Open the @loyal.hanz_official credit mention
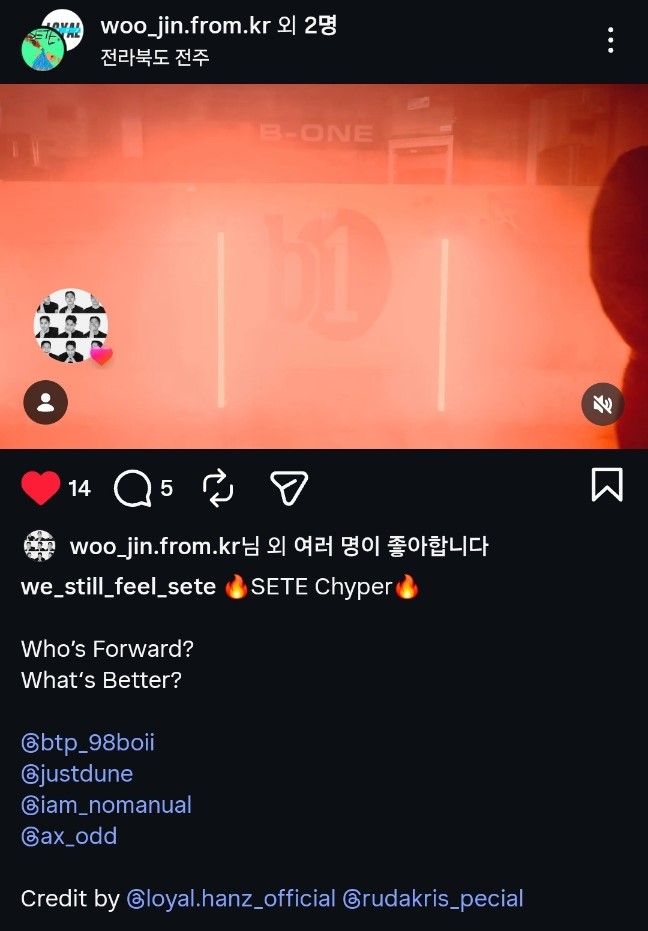Screen dimensions: 648x931 tap(231, 899)
